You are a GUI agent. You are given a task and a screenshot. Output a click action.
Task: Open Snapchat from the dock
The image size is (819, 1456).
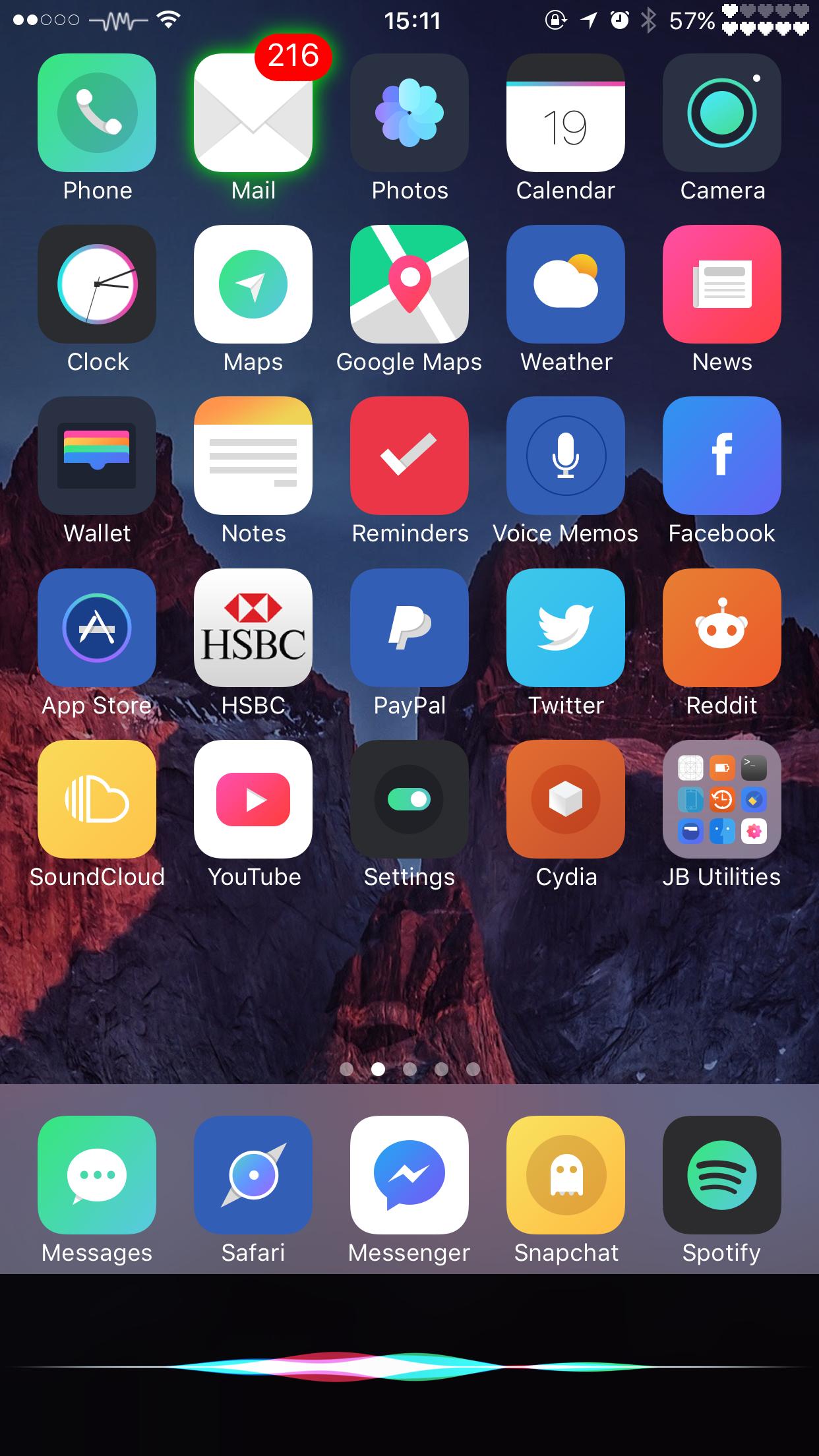565,1175
